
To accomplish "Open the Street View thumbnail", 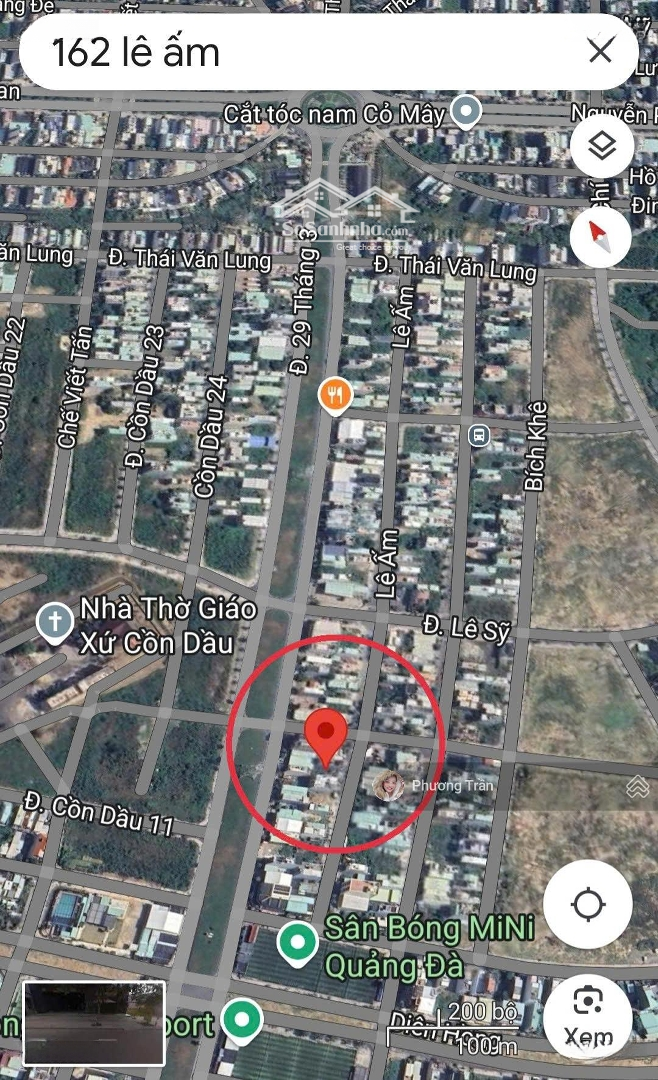I will point(94,1023).
